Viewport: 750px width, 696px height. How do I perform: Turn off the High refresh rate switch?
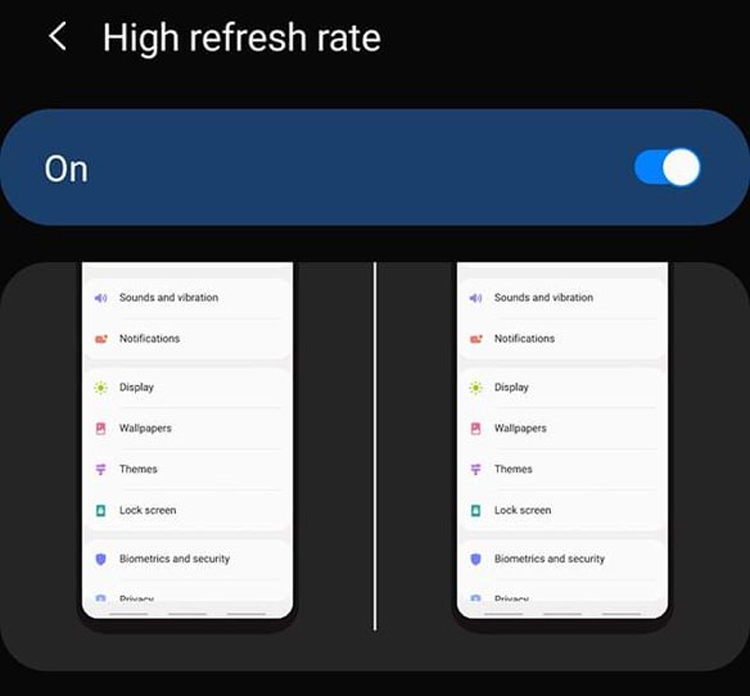coord(667,168)
